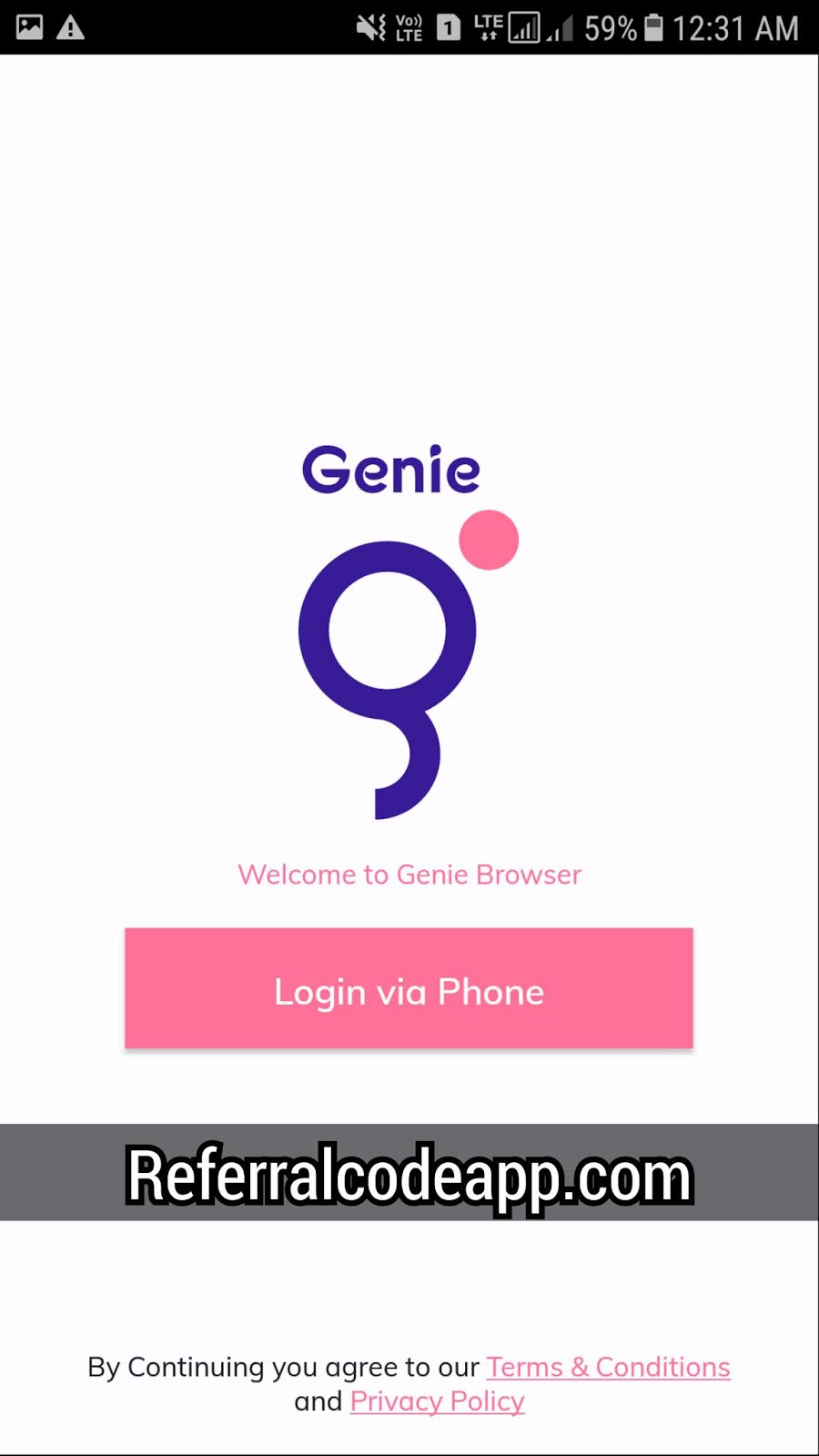The height and width of the screenshot is (1456, 819).
Task: Tap the Login via Phone button
Action: pos(409,988)
